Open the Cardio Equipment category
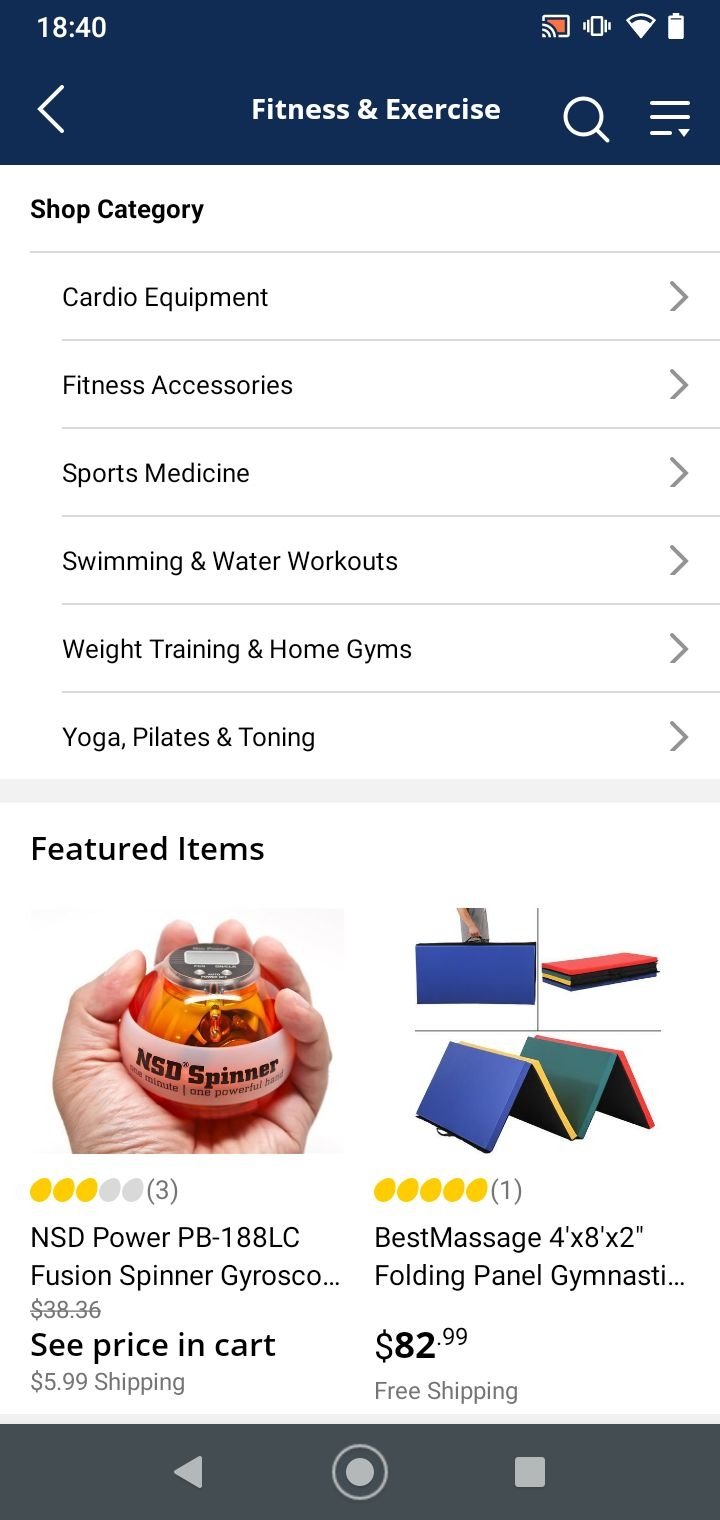 pos(375,297)
